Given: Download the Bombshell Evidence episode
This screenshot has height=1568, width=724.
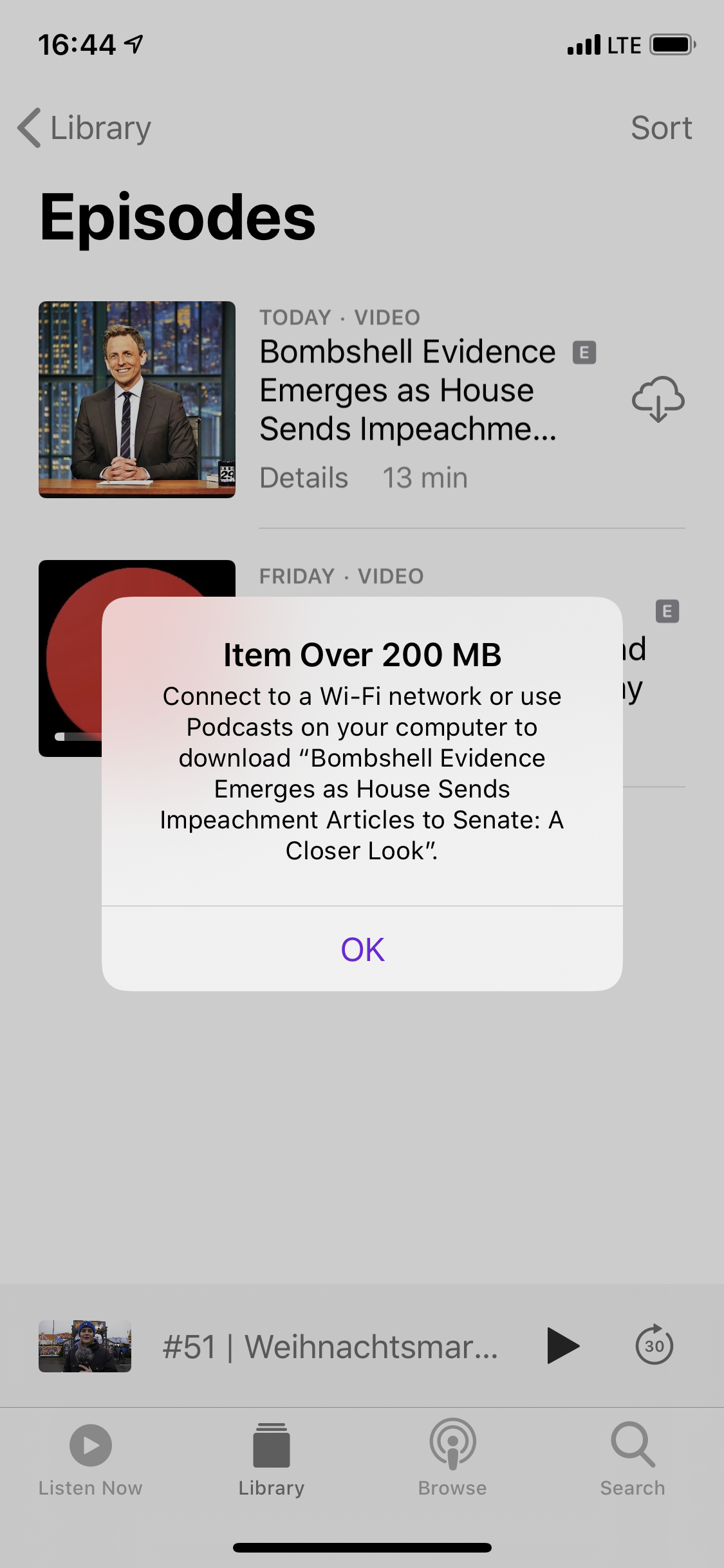Looking at the screenshot, I should tap(658, 399).
